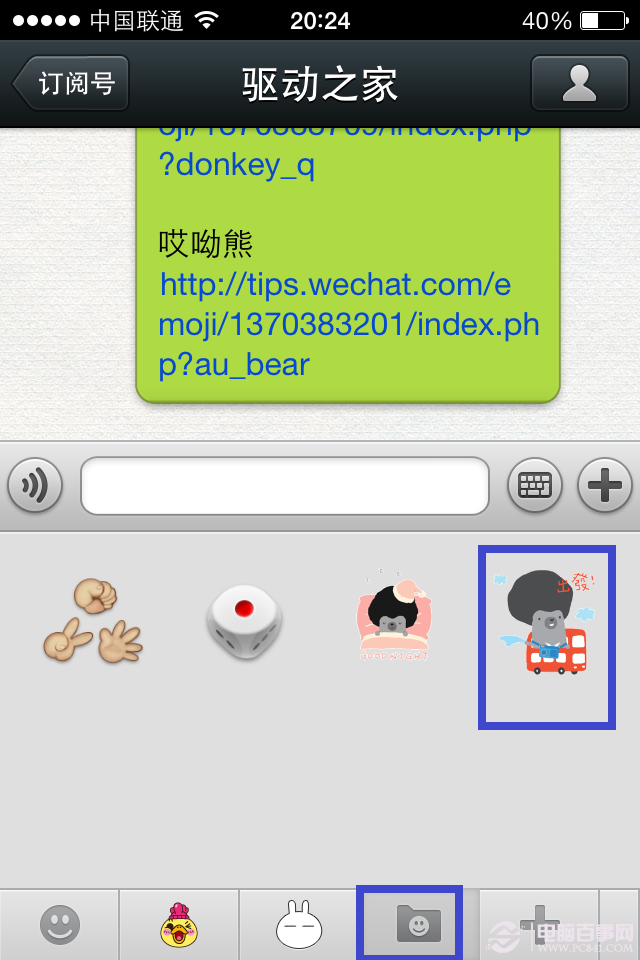Send the bear on bus sticker
640x960 pixels.
pyautogui.click(x=546, y=636)
